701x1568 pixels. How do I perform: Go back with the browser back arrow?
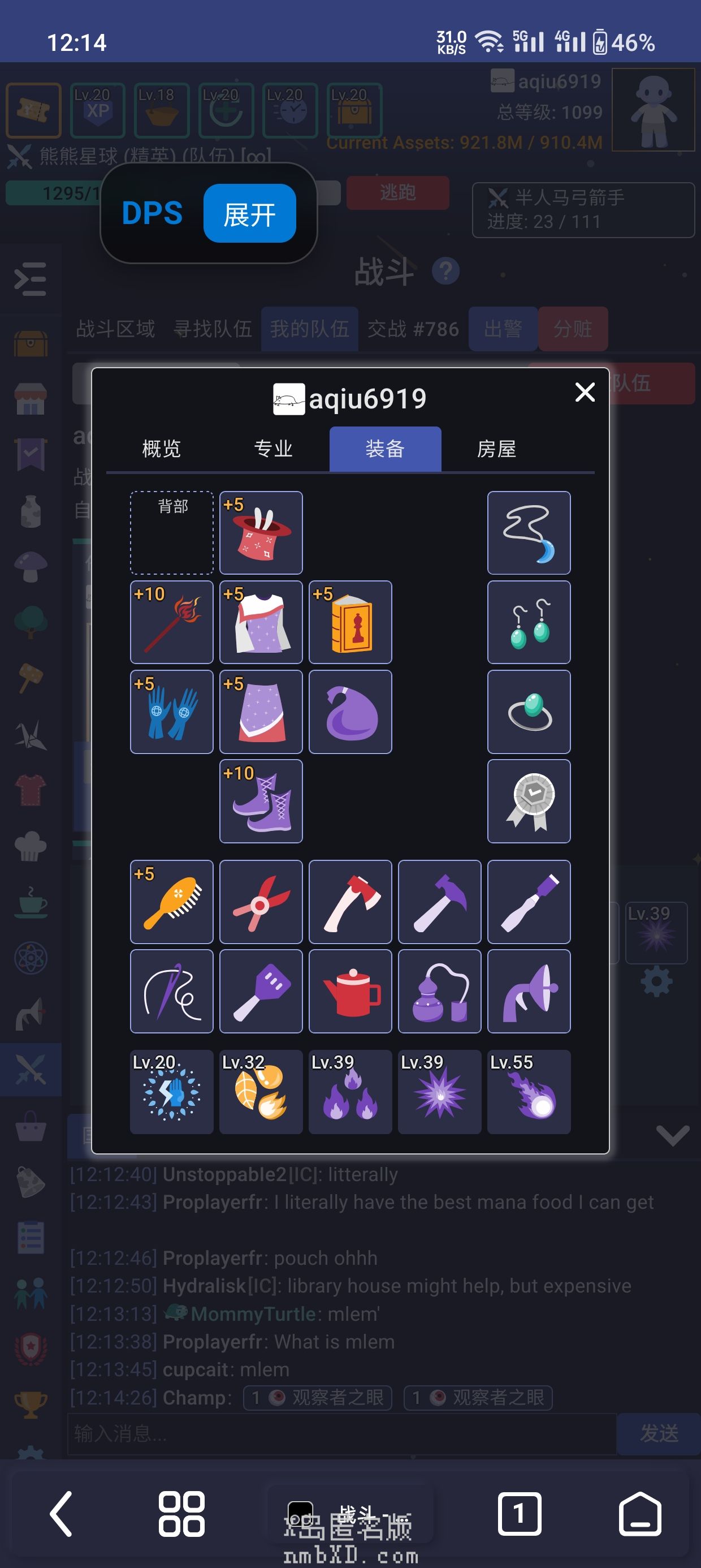(x=62, y=1513)
